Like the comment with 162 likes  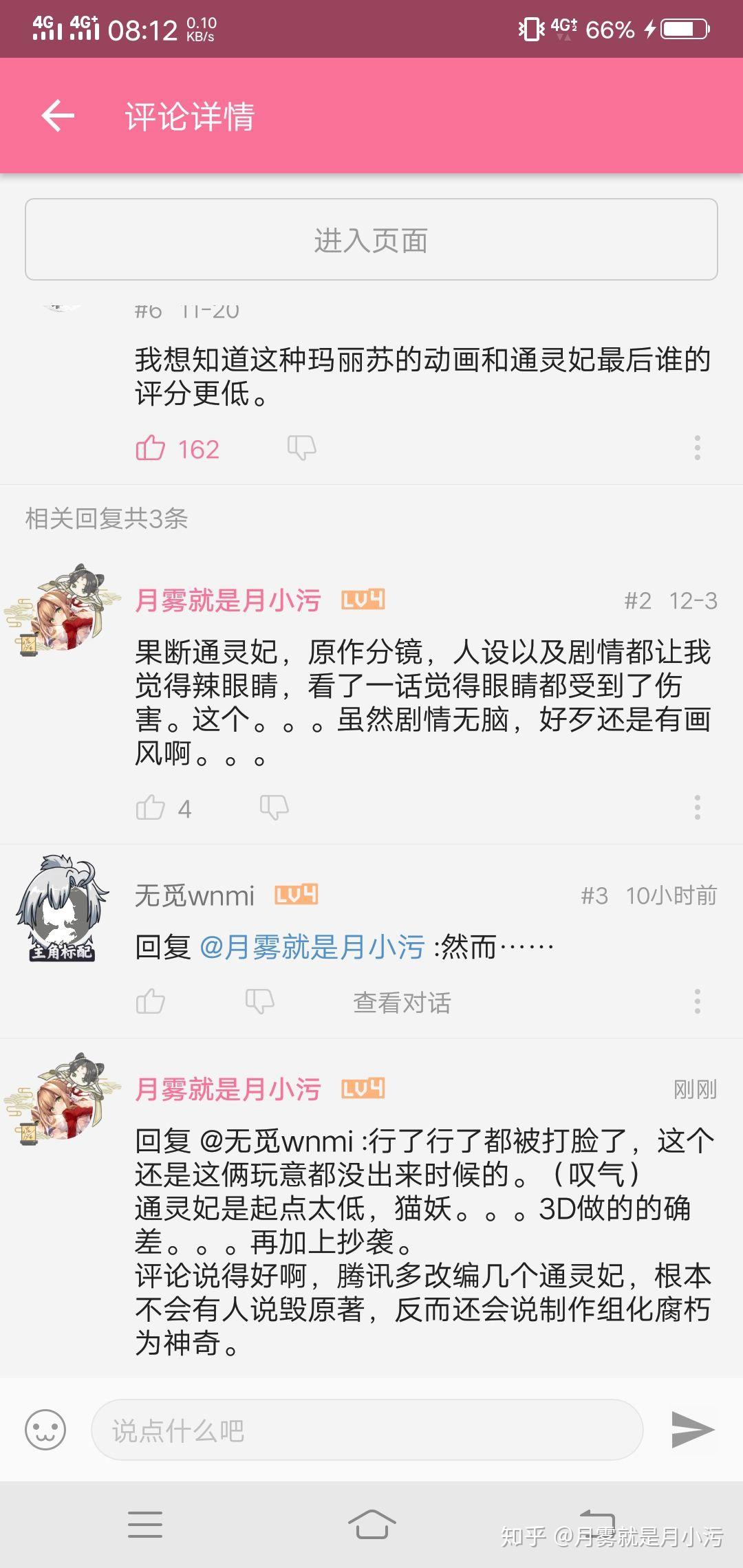(151, 448)
